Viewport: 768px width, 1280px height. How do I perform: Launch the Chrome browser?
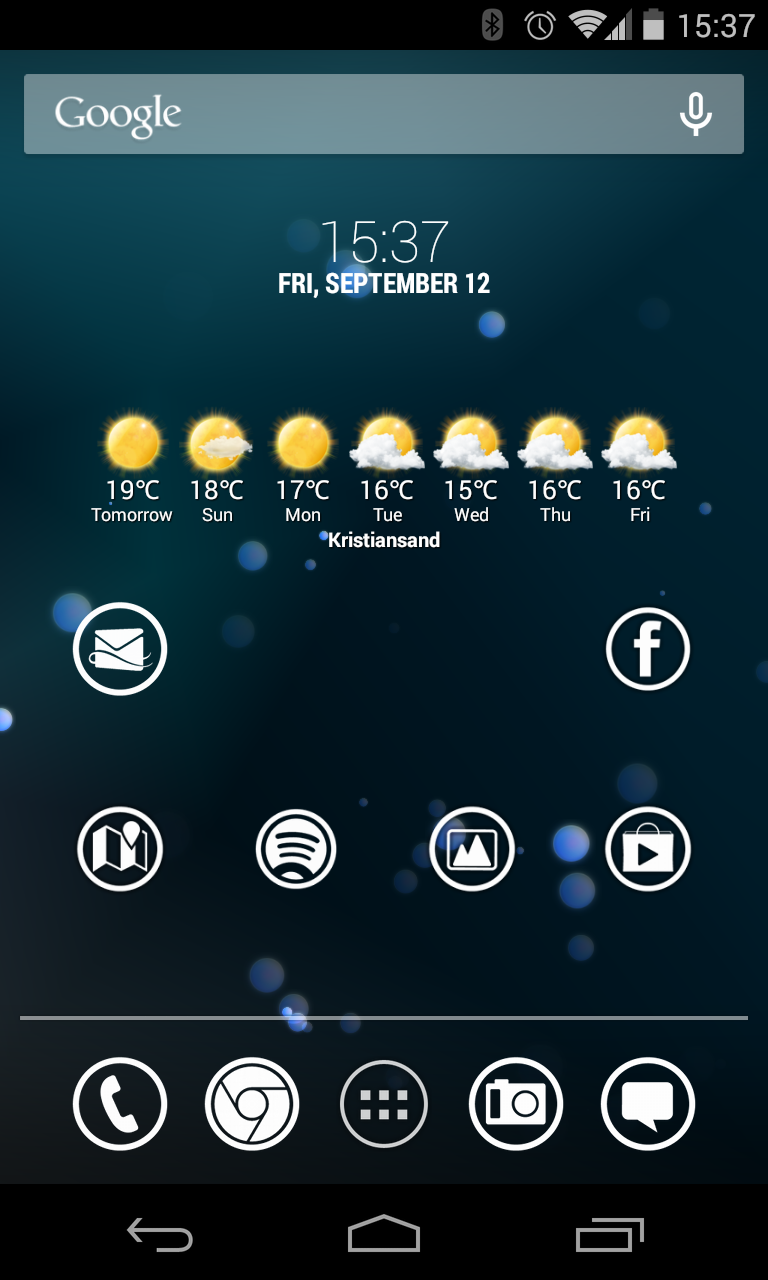pyautogui.click(x=252, y=1104)
